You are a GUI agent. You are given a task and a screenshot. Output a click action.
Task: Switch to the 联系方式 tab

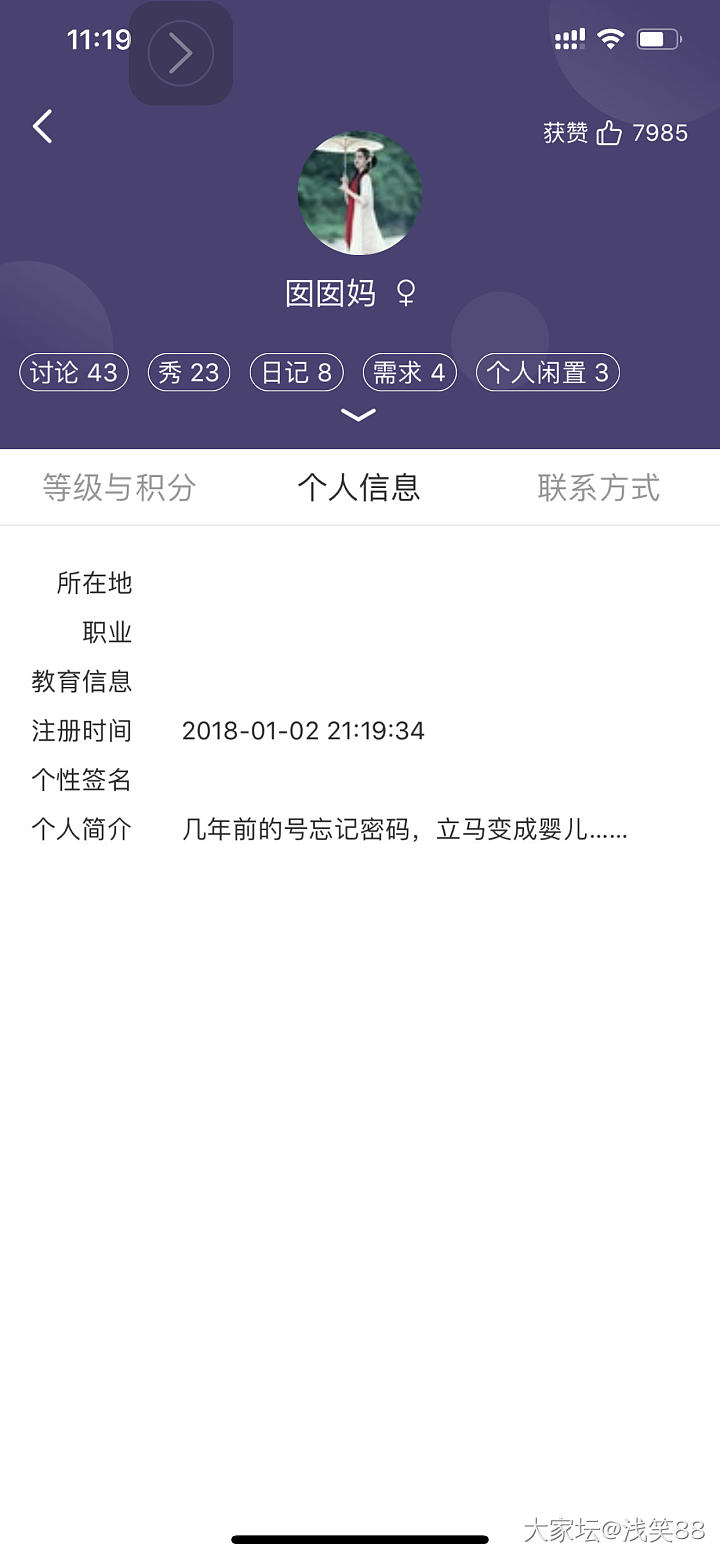(598, 488)
